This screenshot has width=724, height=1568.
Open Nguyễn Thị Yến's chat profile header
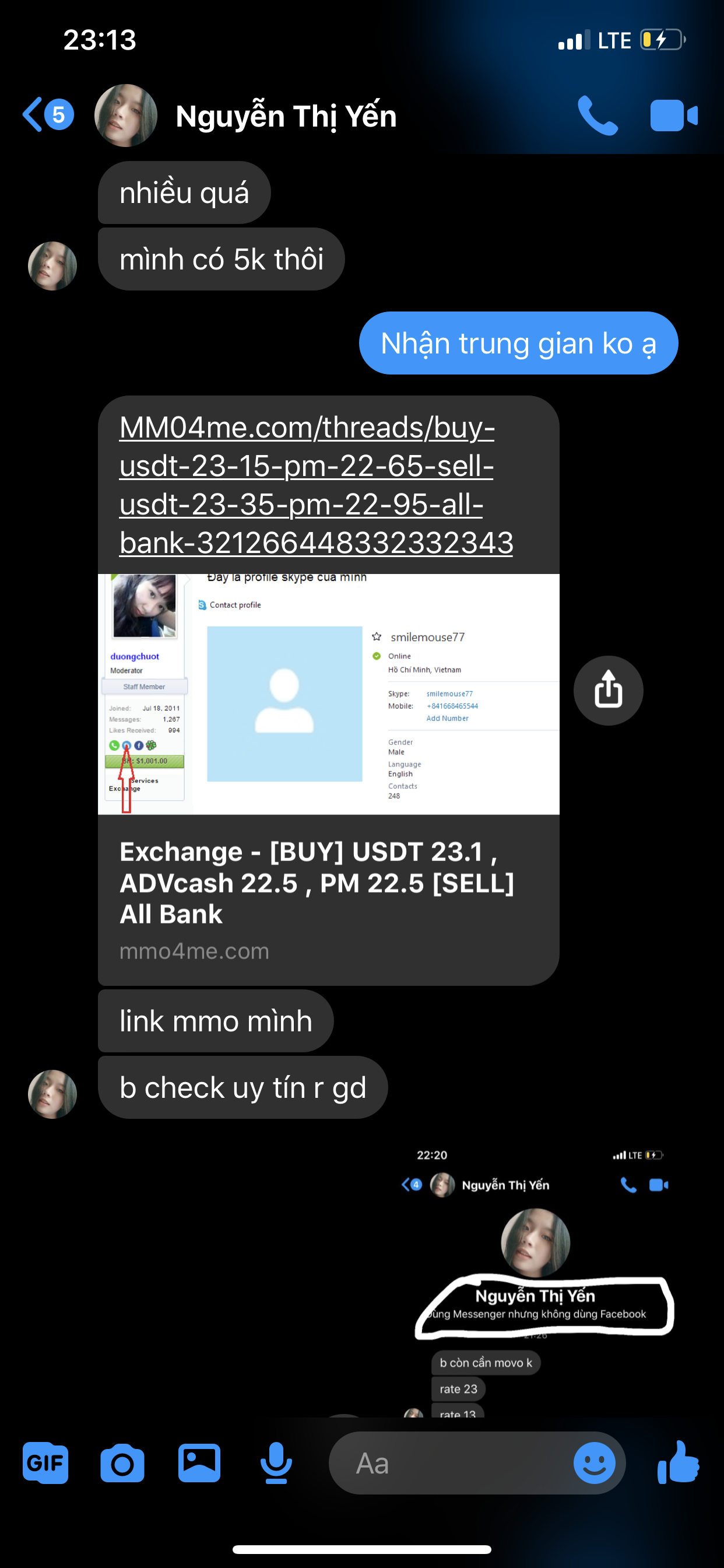pos(285,116)
